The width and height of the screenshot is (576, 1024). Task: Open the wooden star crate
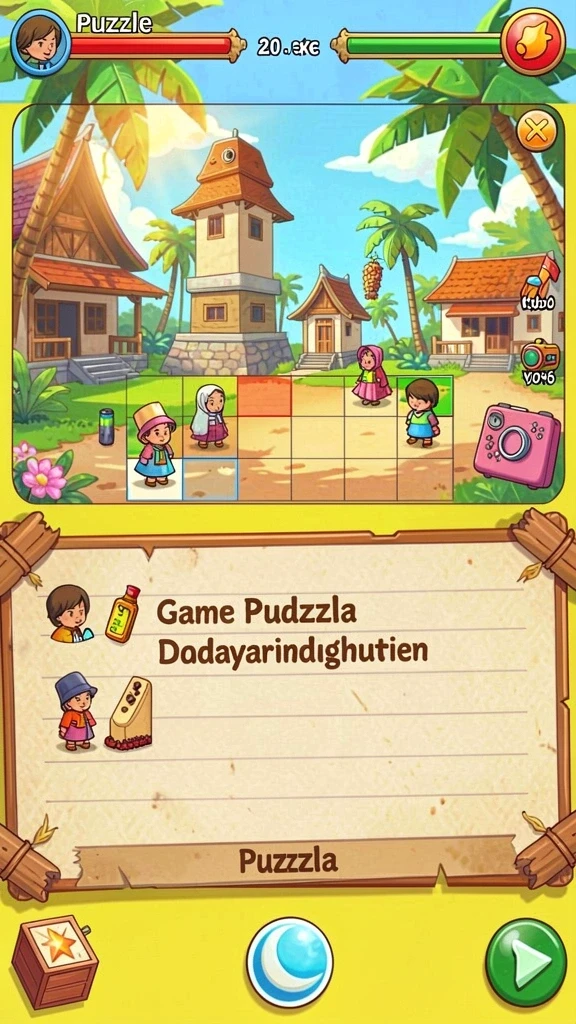point(55,961)
